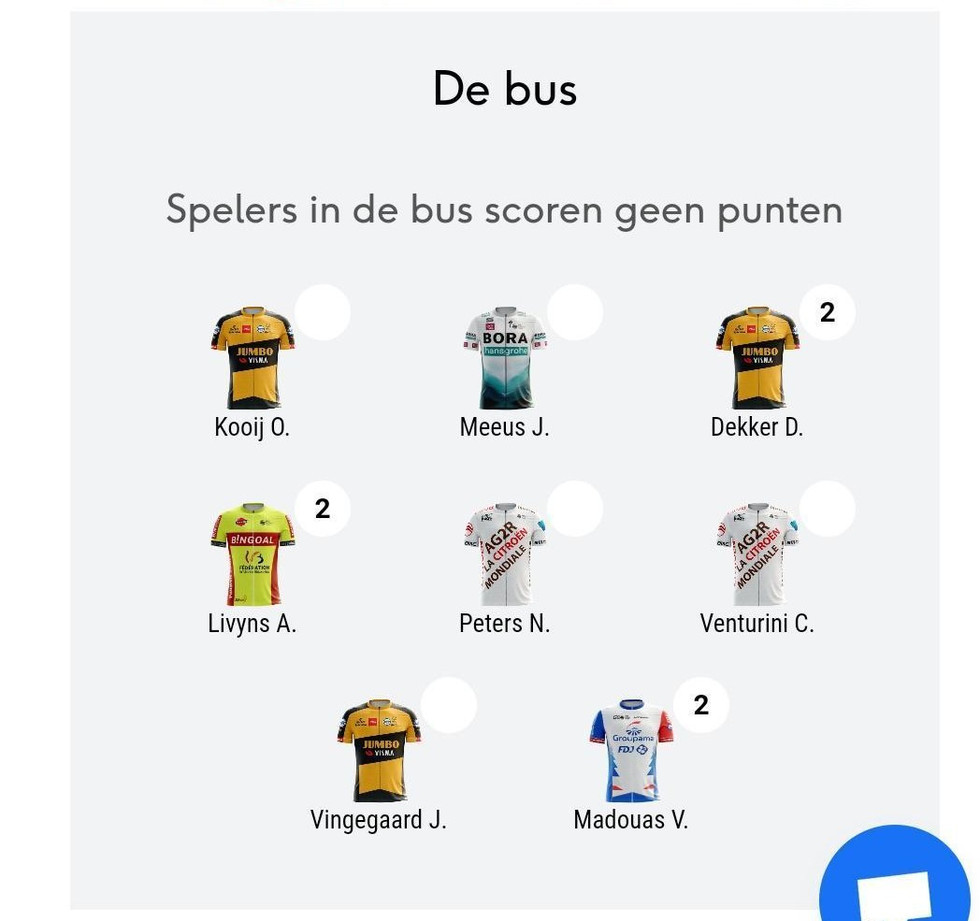Open Meeus J. rider card
980x921 pixels.
[x=504, y=358]
